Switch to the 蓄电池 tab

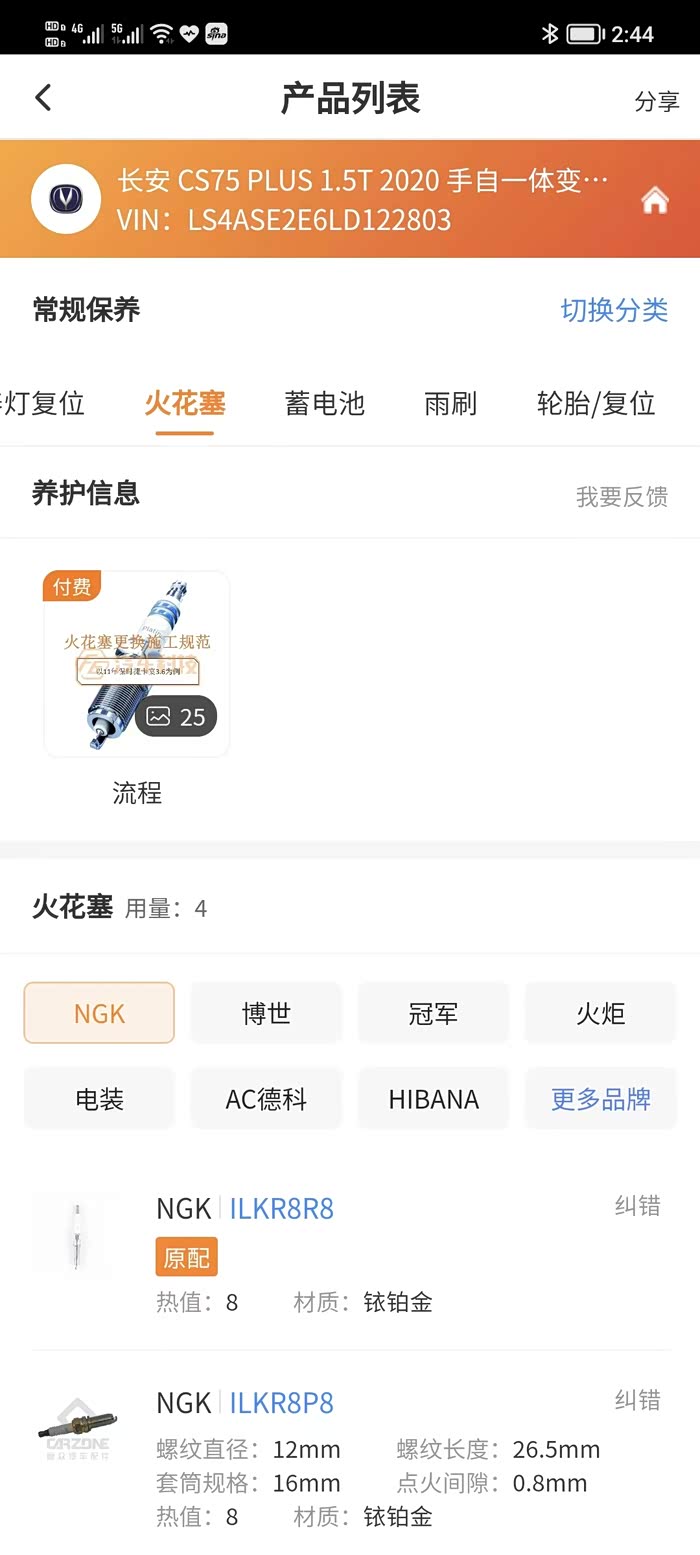(x=324, y=404)
